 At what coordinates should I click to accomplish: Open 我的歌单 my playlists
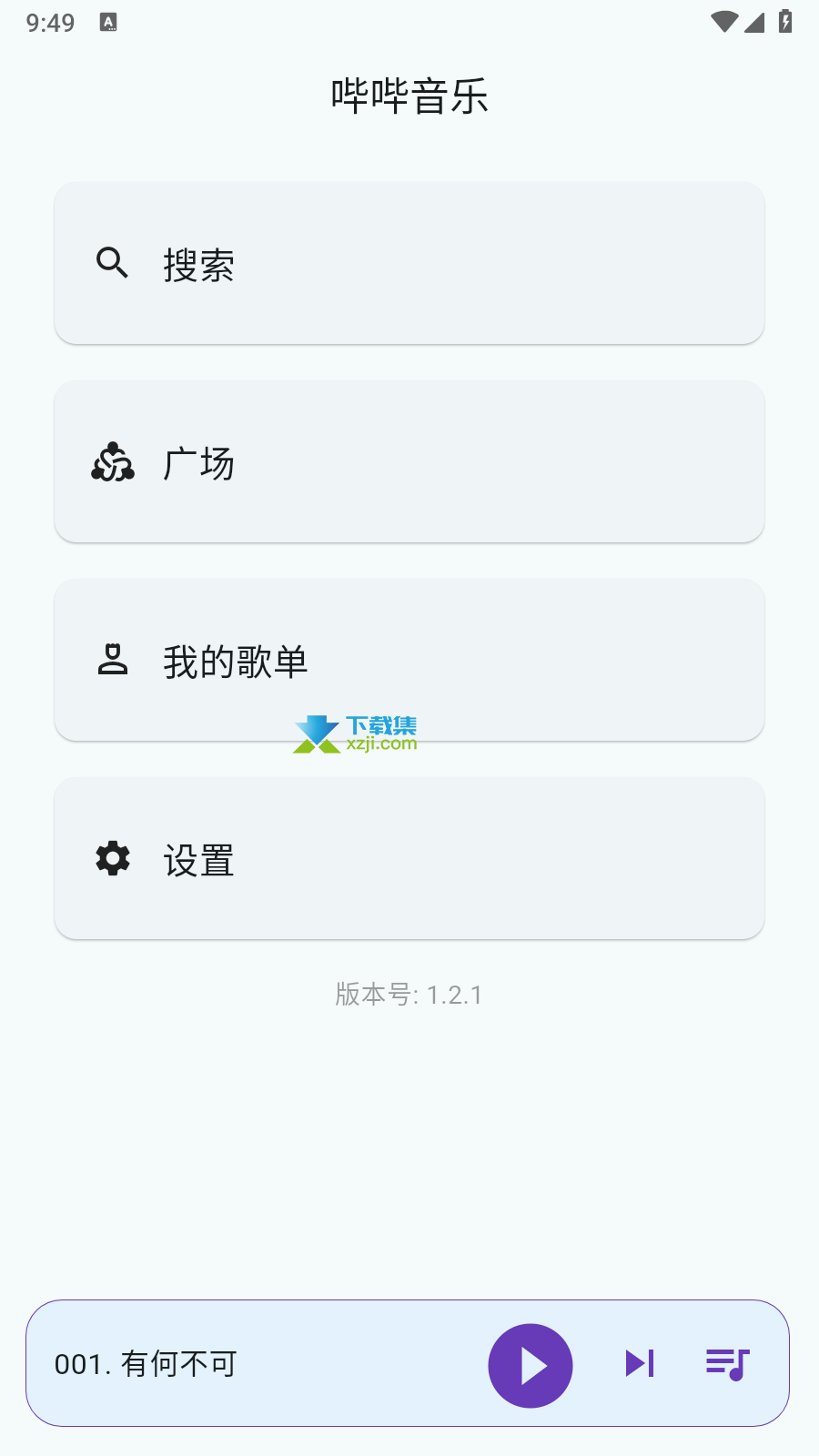click(x=409, y=660)
